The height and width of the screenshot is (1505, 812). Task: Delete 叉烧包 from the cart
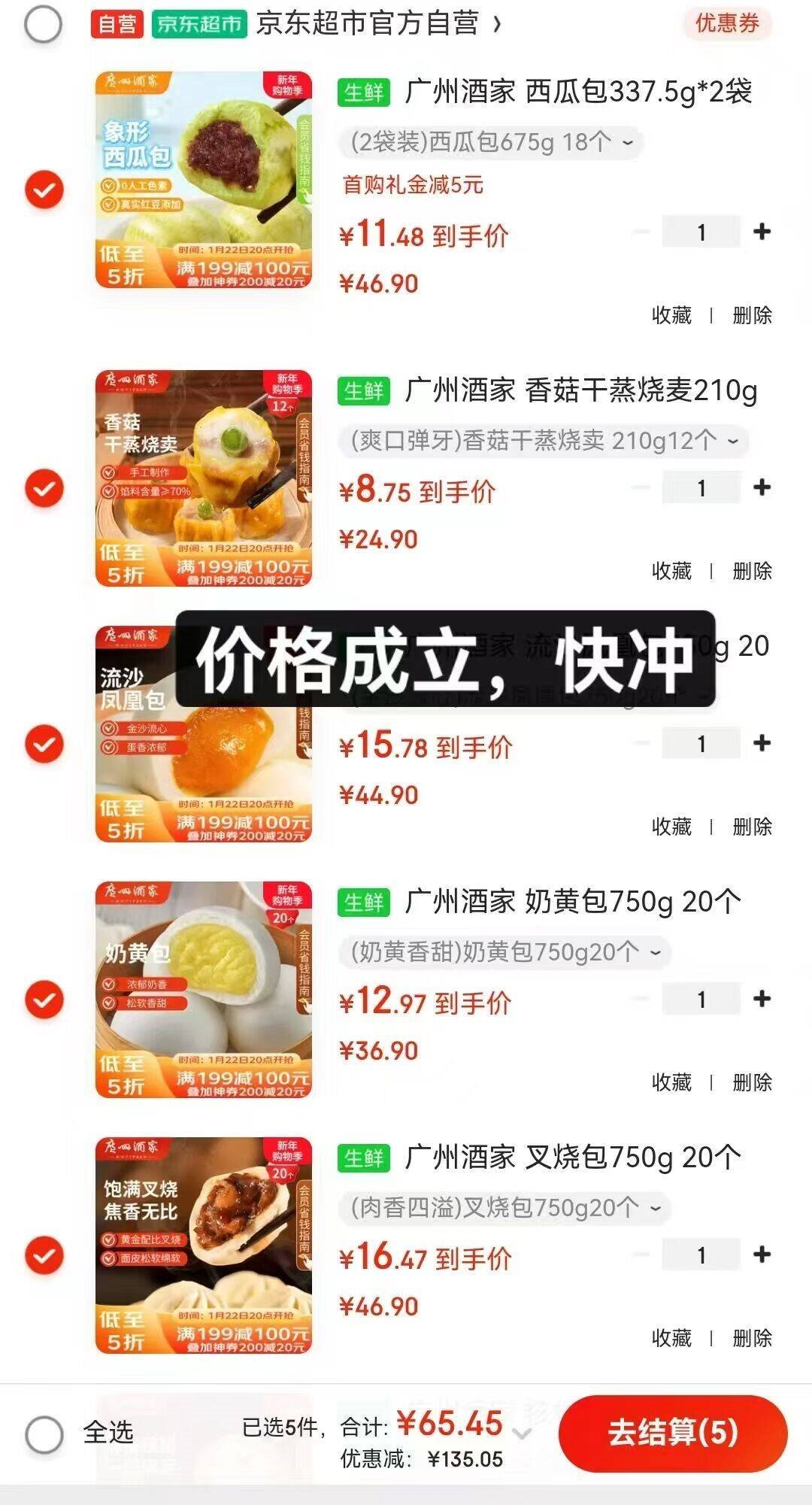pyautogui.click(x=752, y=1338)
